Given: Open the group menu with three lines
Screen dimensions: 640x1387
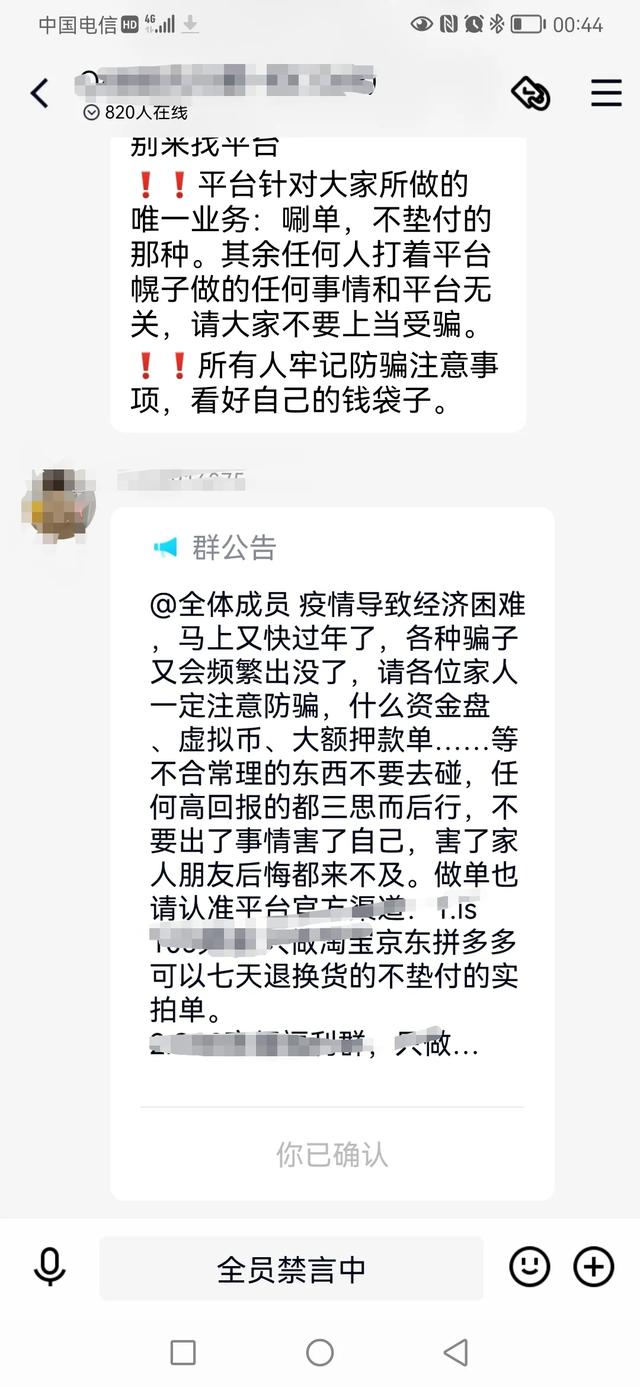Looking at the screenshot, I should 606,93.
